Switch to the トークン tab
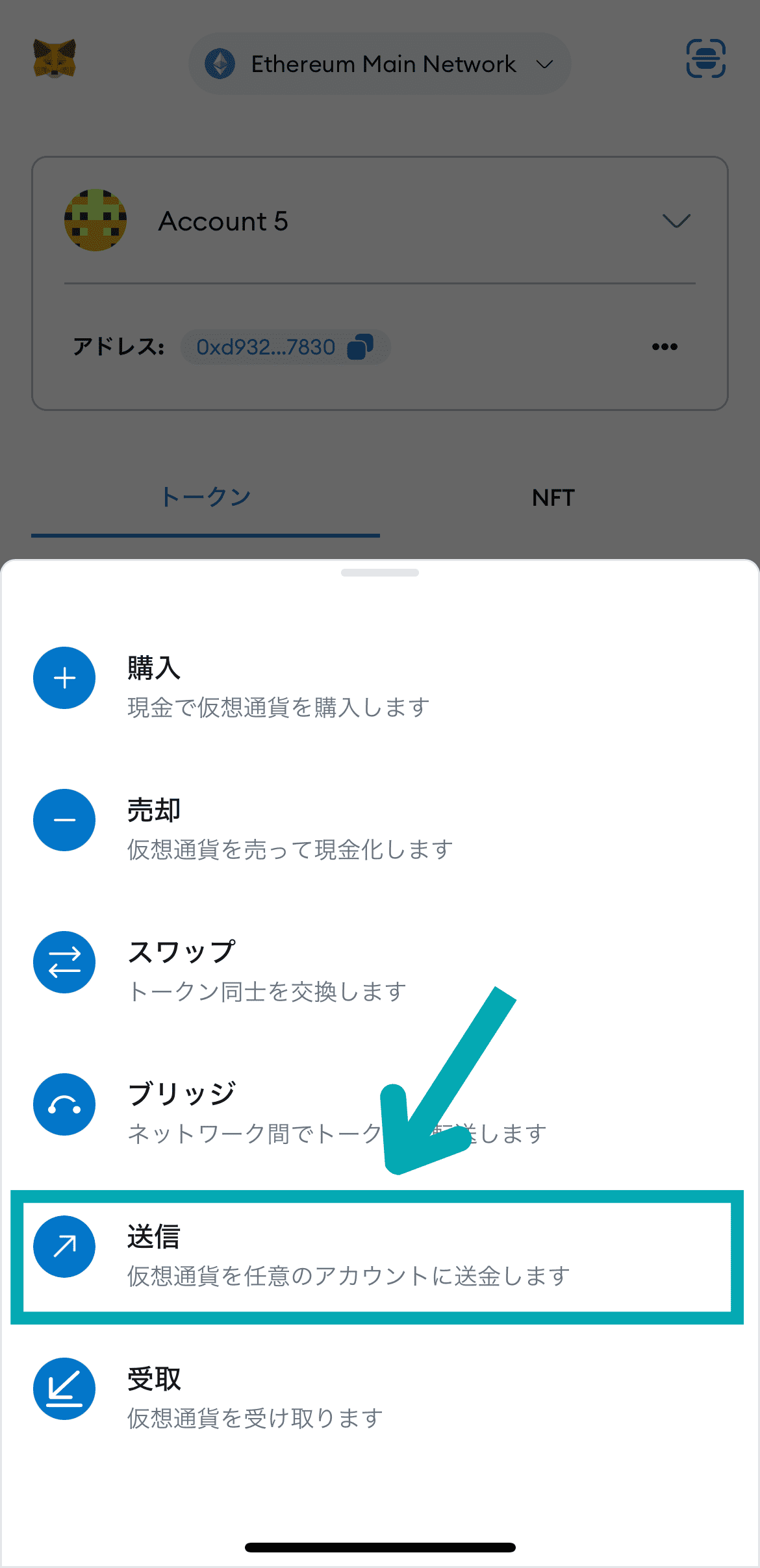 (x=205, y=498)
